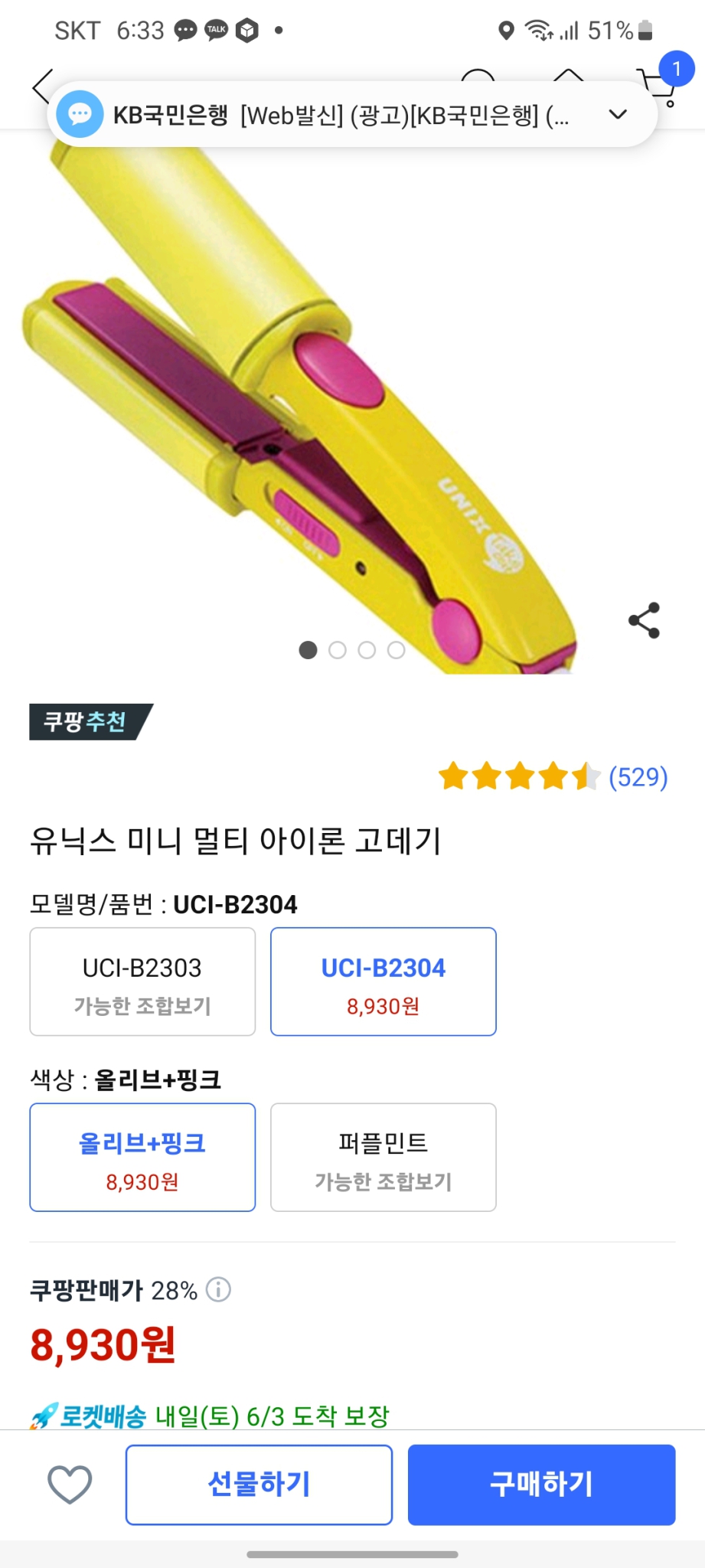Select the UCI-B2304 priced option box
Image resolution: width=705 pixels, height=1568 pixels.
pos(383,982)
